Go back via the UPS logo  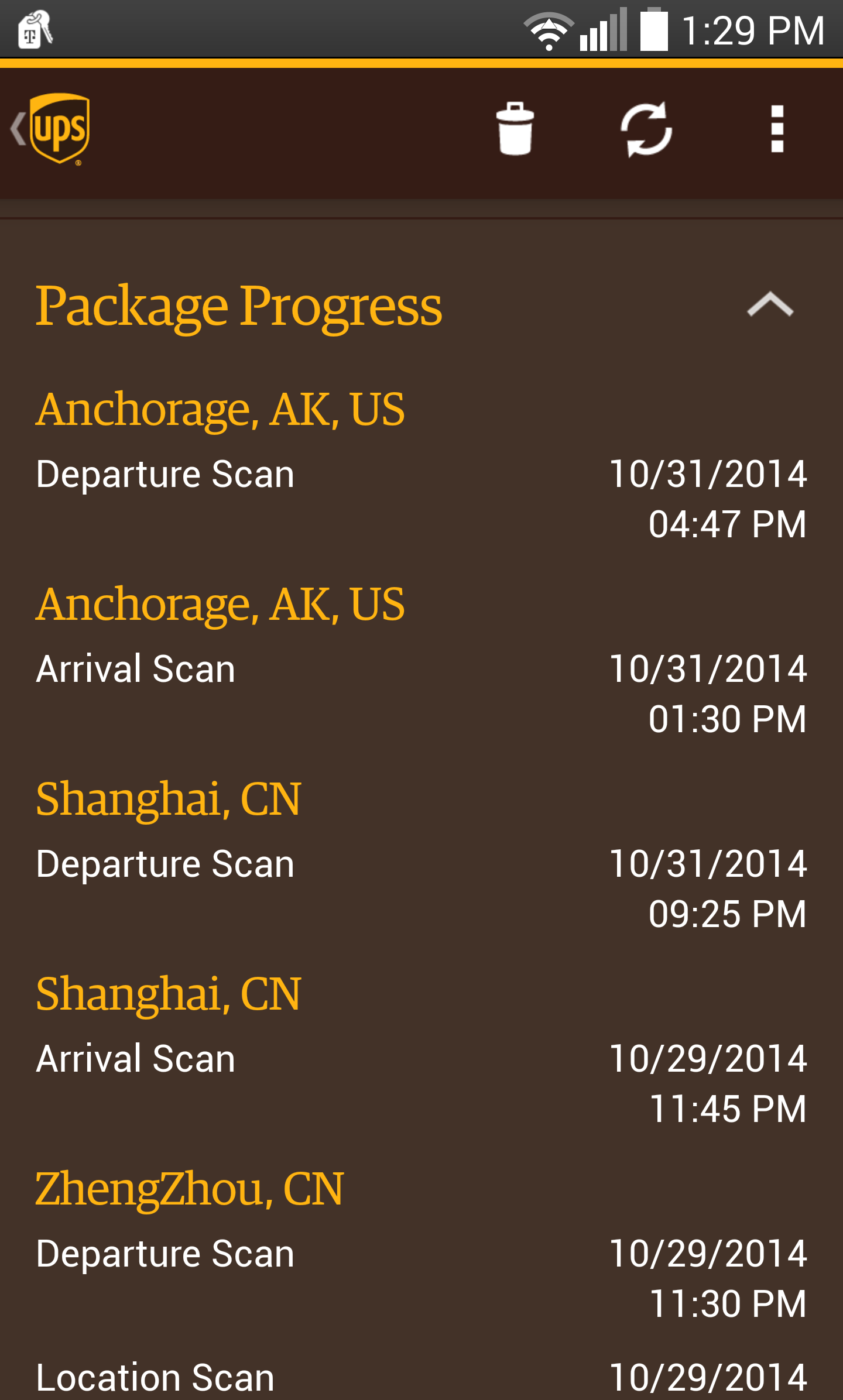pyautogui.click(x=52, y=129)
